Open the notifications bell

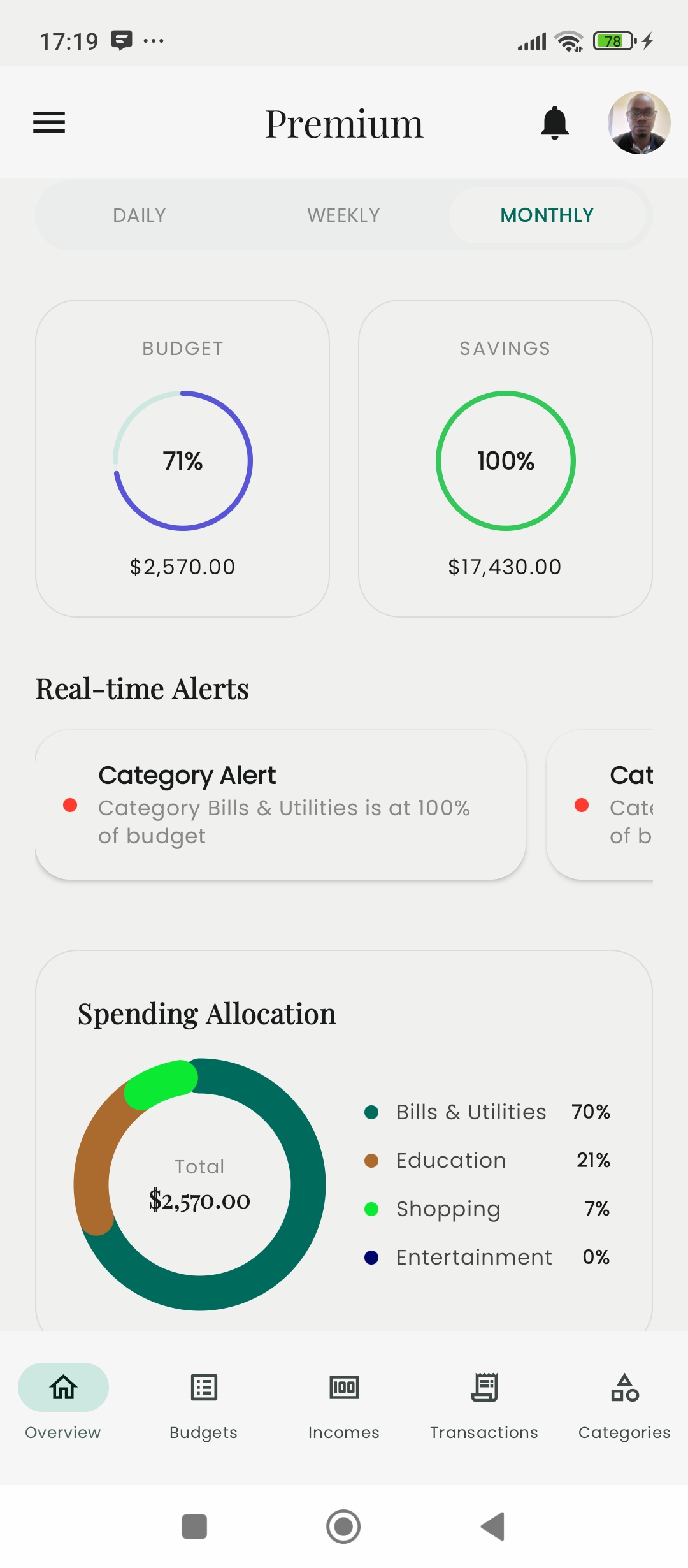tap(554, 123)
